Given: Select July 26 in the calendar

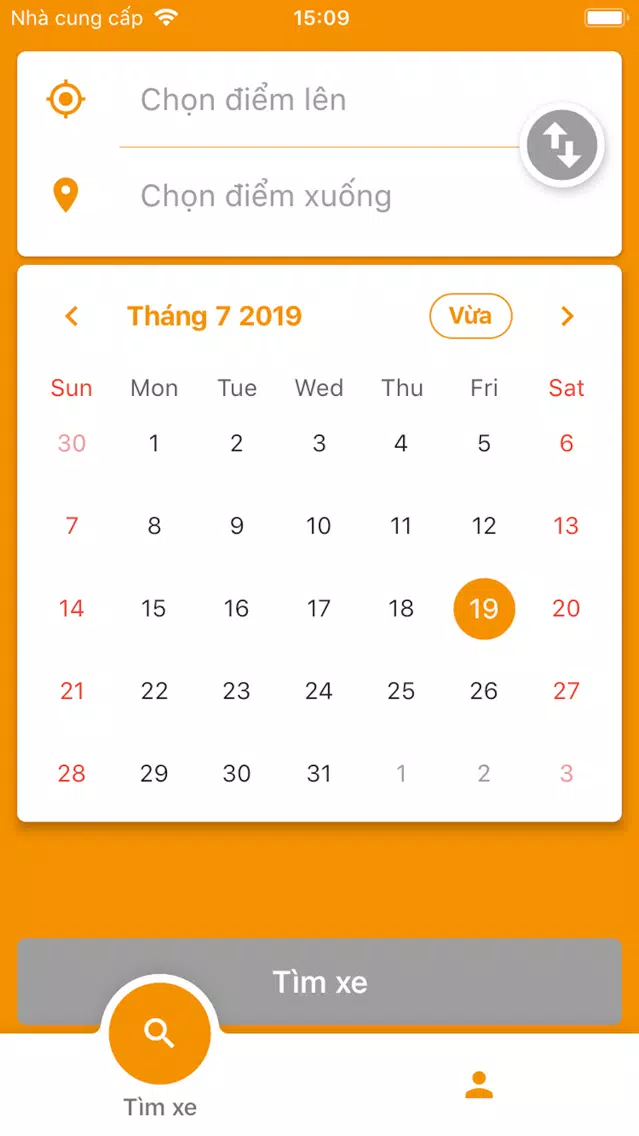Looking at the screenshot, I should pos(484,691).
